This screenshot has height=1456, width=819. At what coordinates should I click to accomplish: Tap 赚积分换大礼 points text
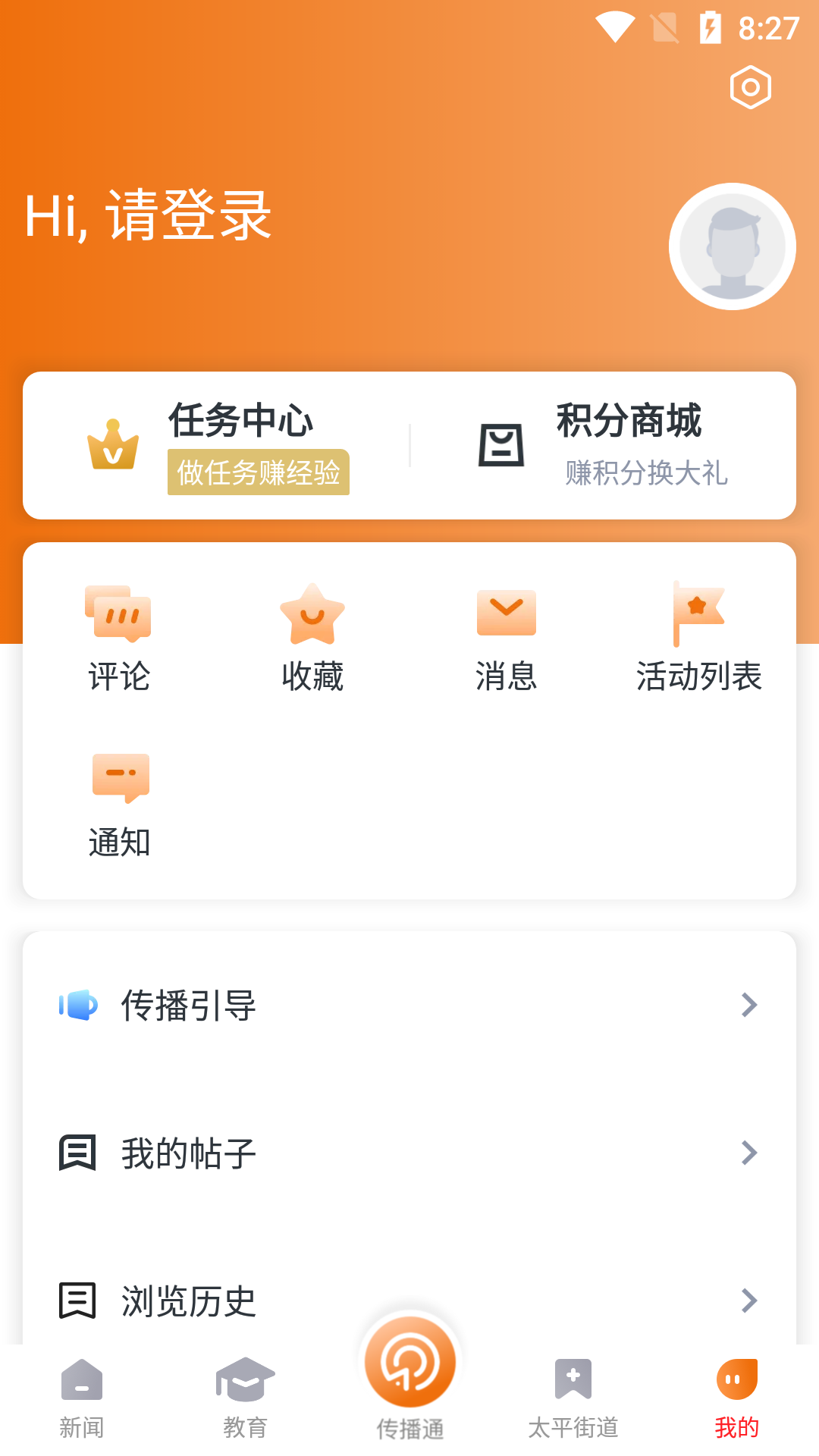point(646,475)
